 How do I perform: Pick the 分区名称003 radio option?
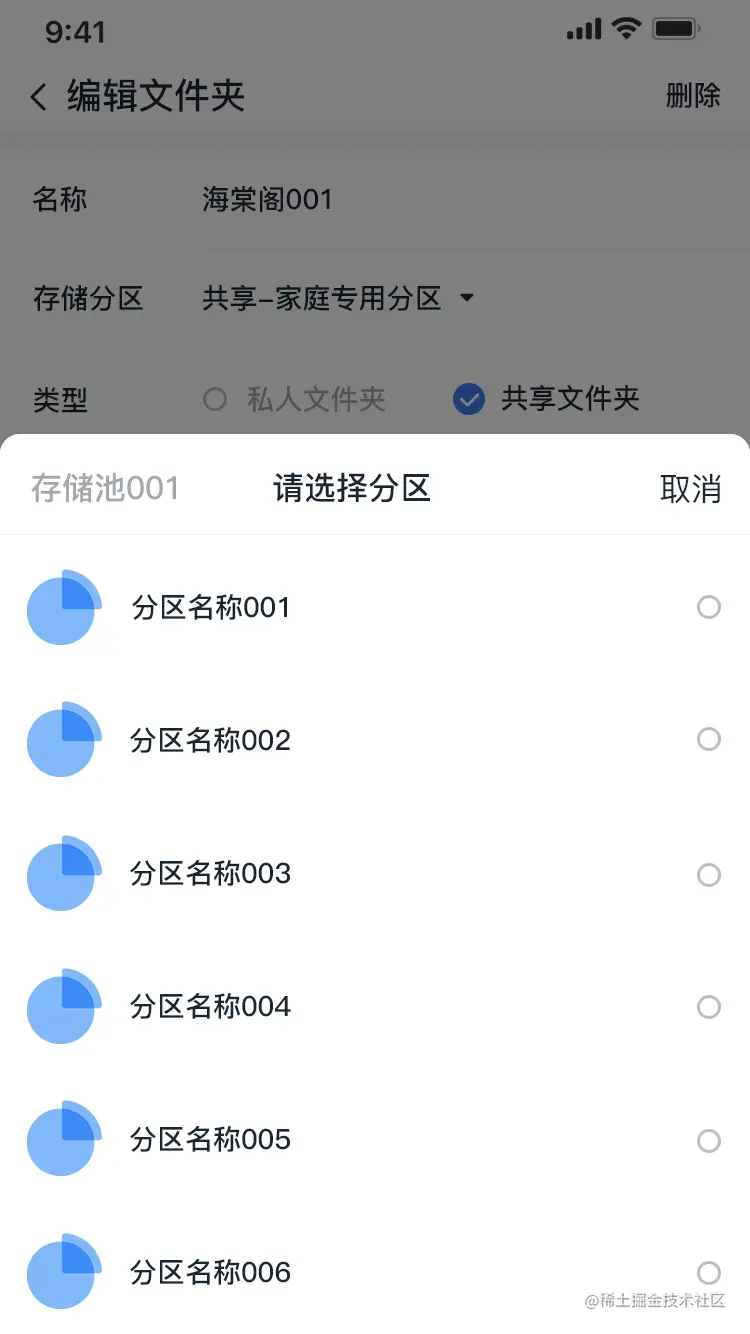pyautogui.click(x=708, y=874)
